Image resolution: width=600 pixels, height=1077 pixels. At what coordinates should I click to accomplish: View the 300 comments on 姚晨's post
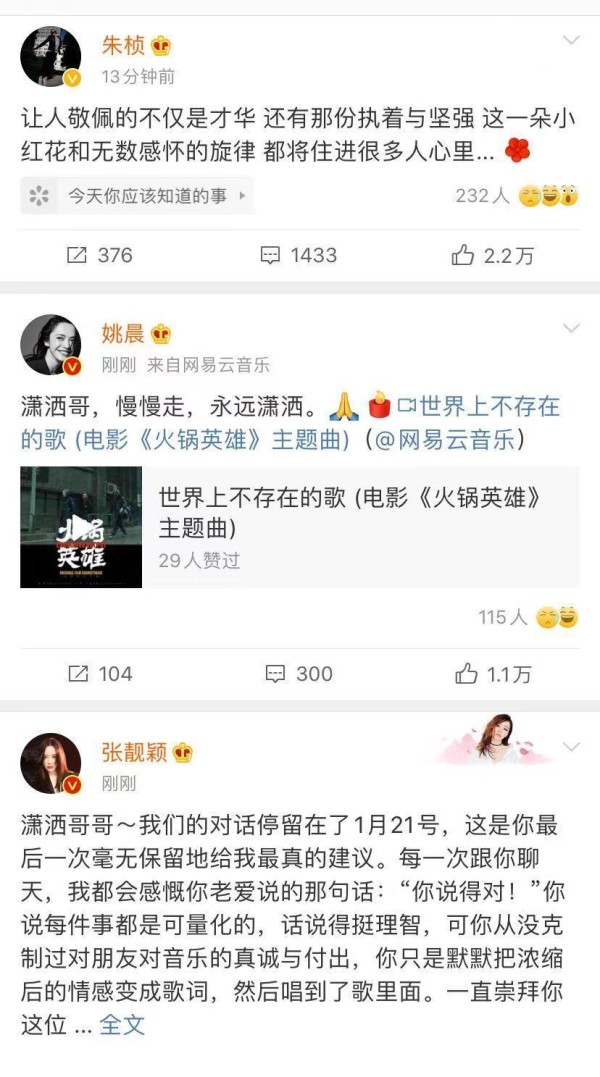[x=298, y=674]
